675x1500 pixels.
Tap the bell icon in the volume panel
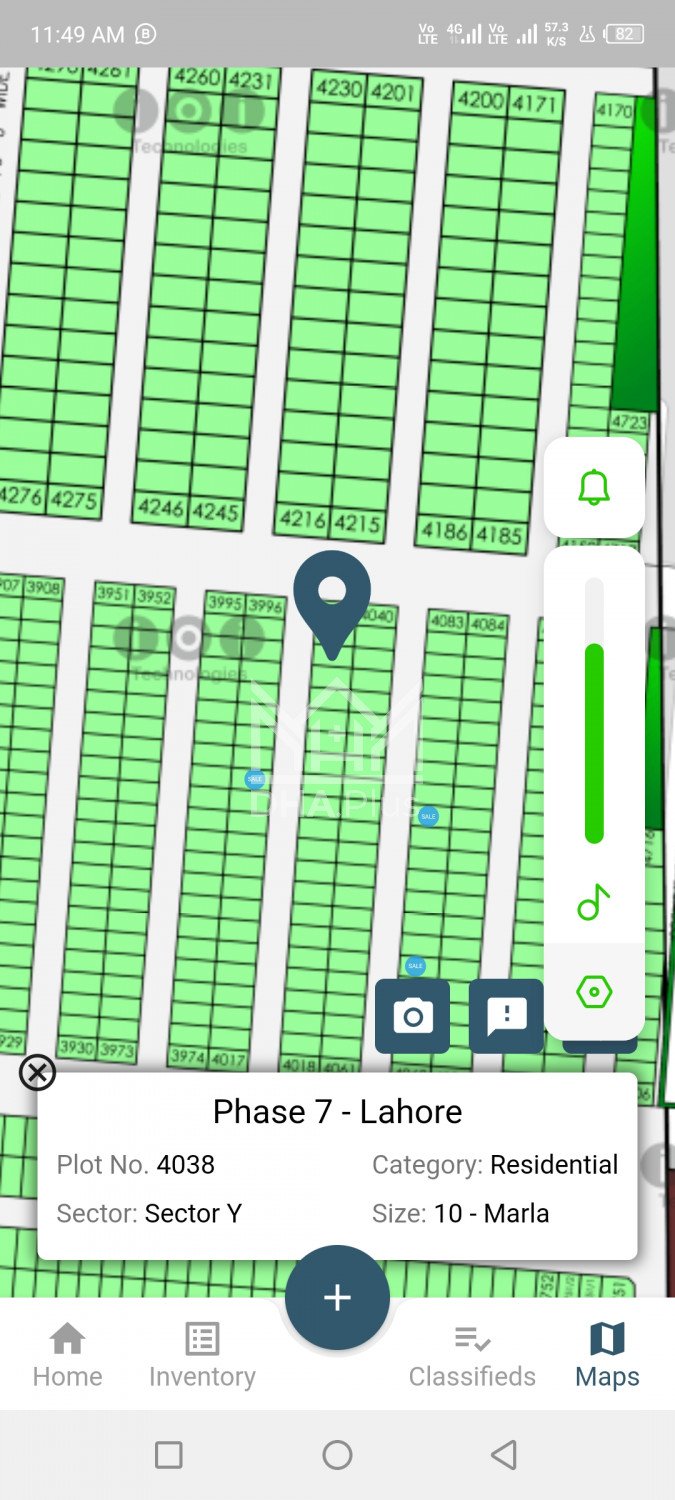point(594,487)
